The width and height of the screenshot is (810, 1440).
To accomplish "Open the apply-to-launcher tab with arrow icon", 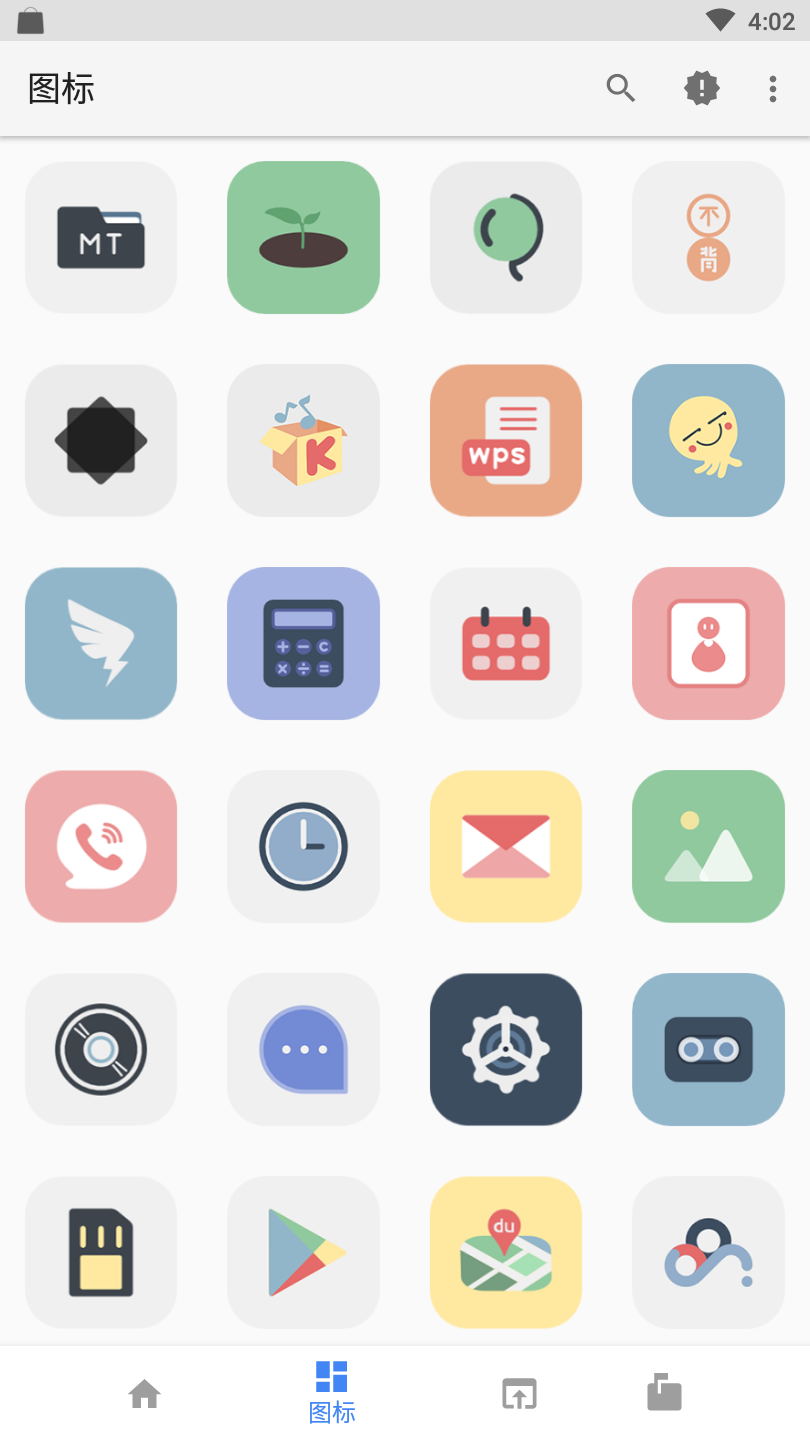I will click(519, 1393).
